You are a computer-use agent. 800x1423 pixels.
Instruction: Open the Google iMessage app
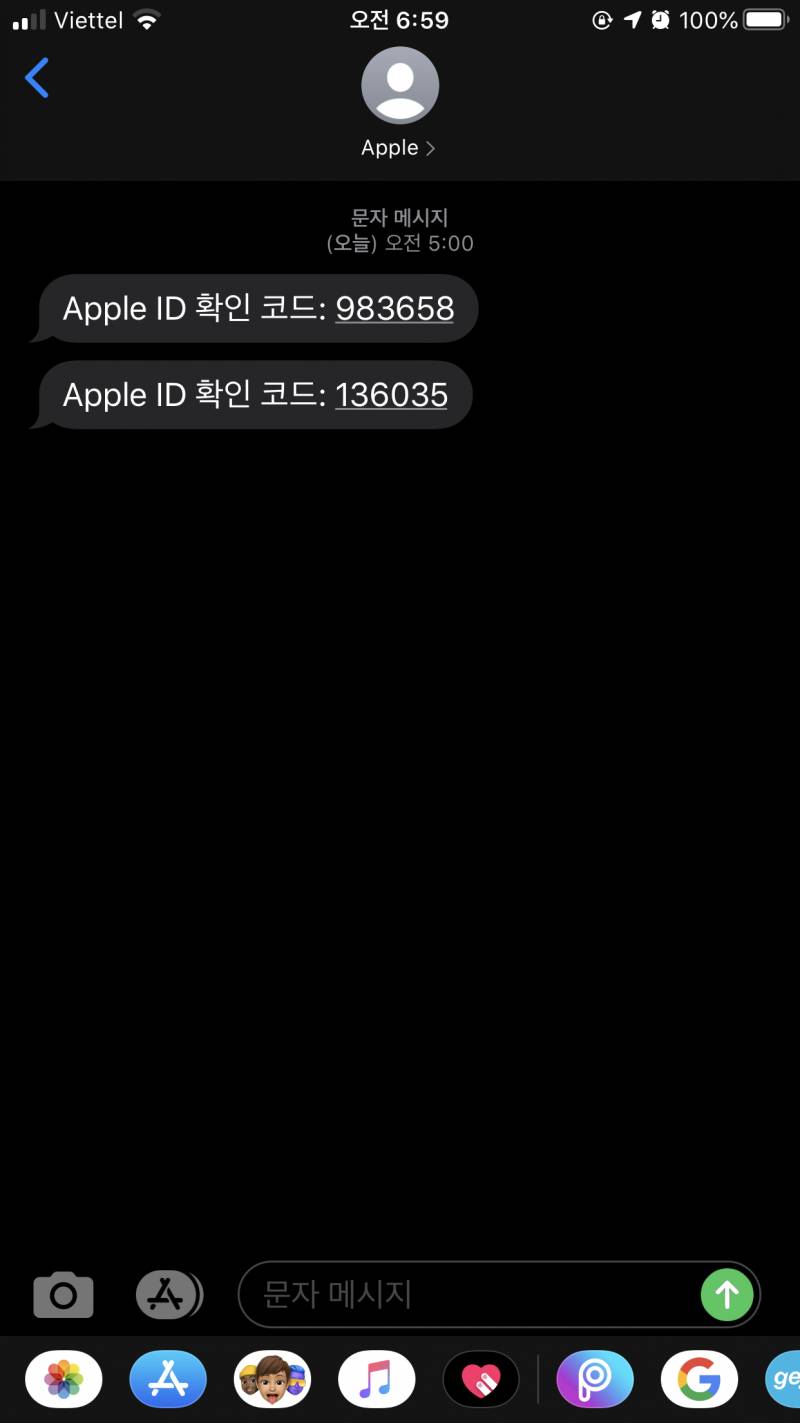pyautogui.click(x=699, y=1380)
